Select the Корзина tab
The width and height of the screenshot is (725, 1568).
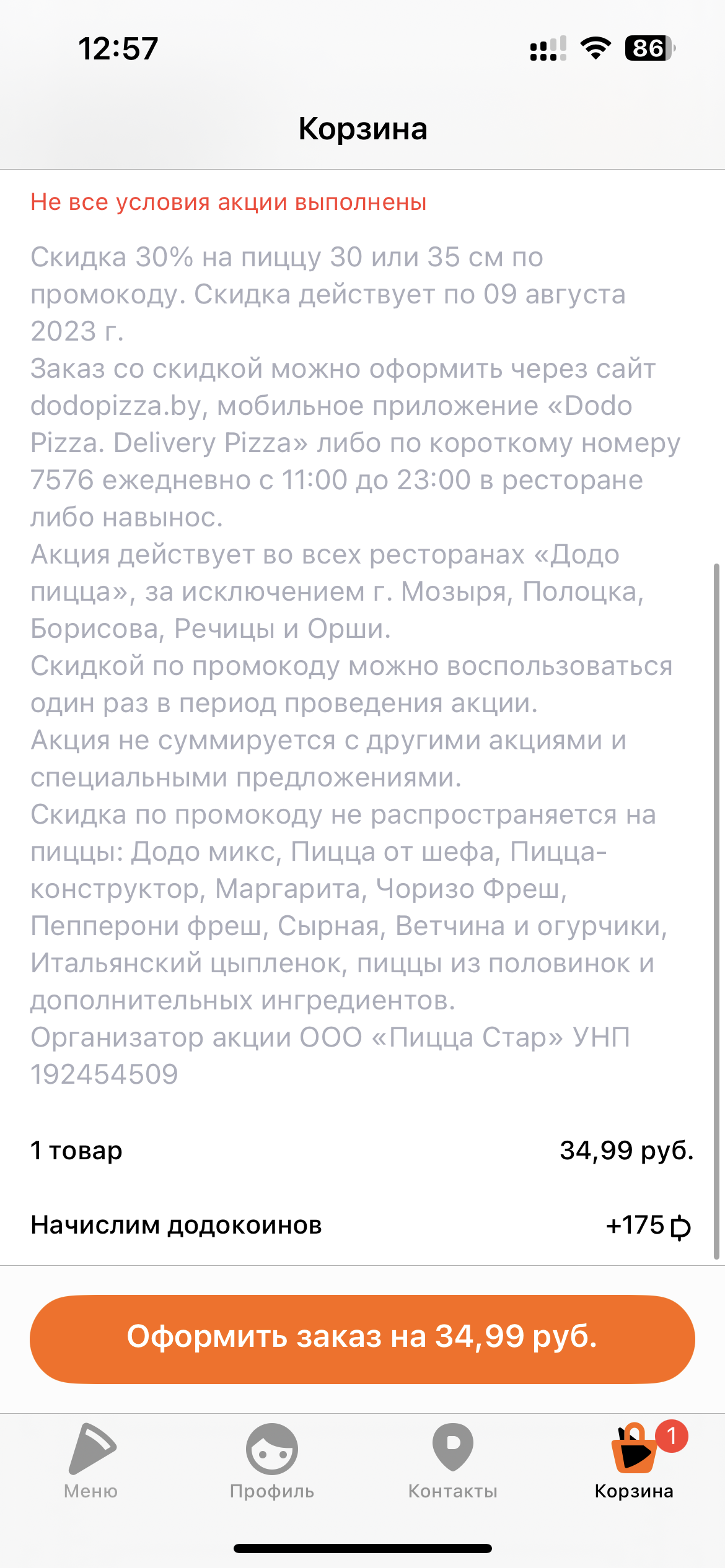(633, 1461)
